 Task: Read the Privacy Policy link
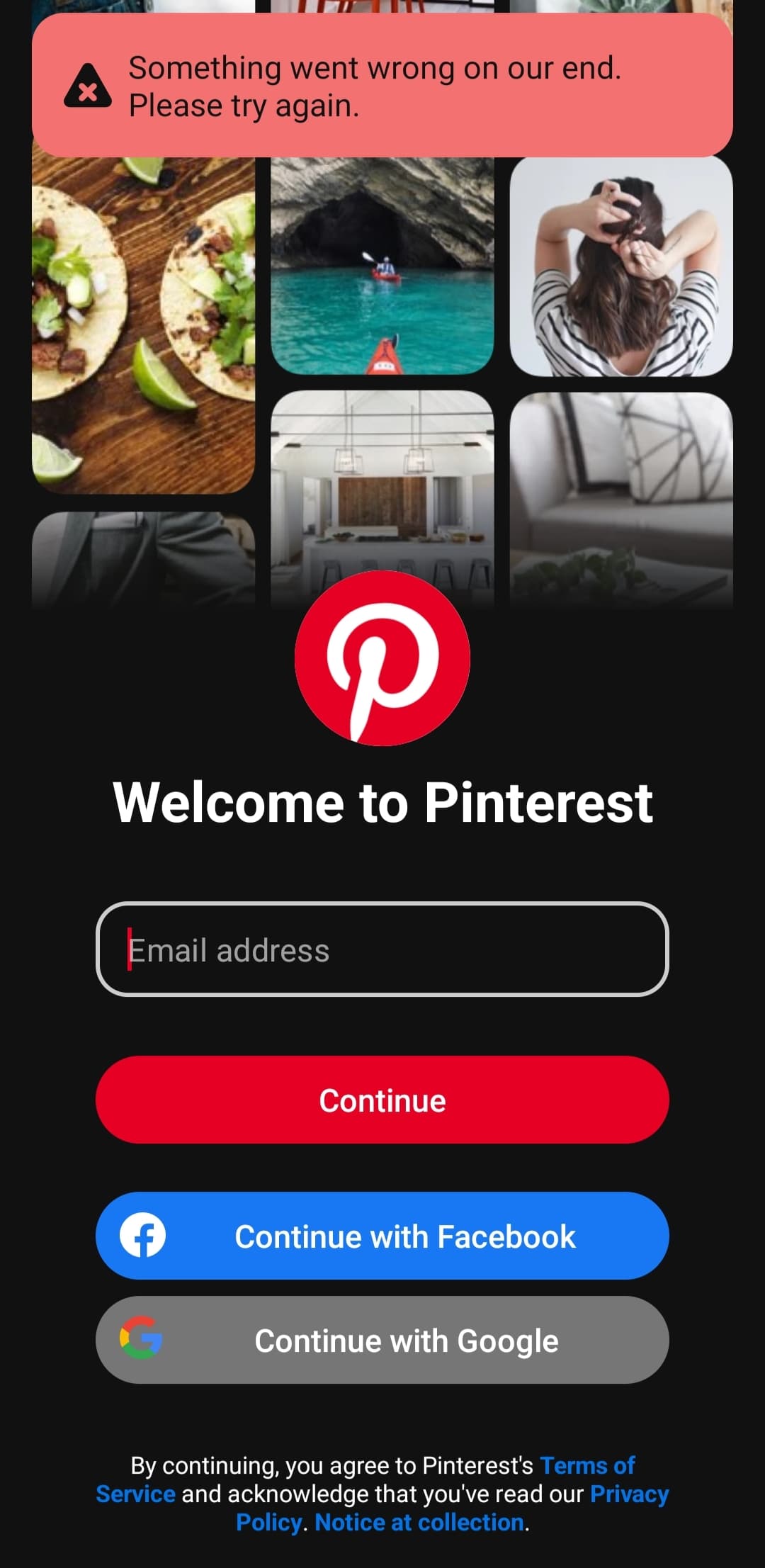click(x=628, y=1494)
